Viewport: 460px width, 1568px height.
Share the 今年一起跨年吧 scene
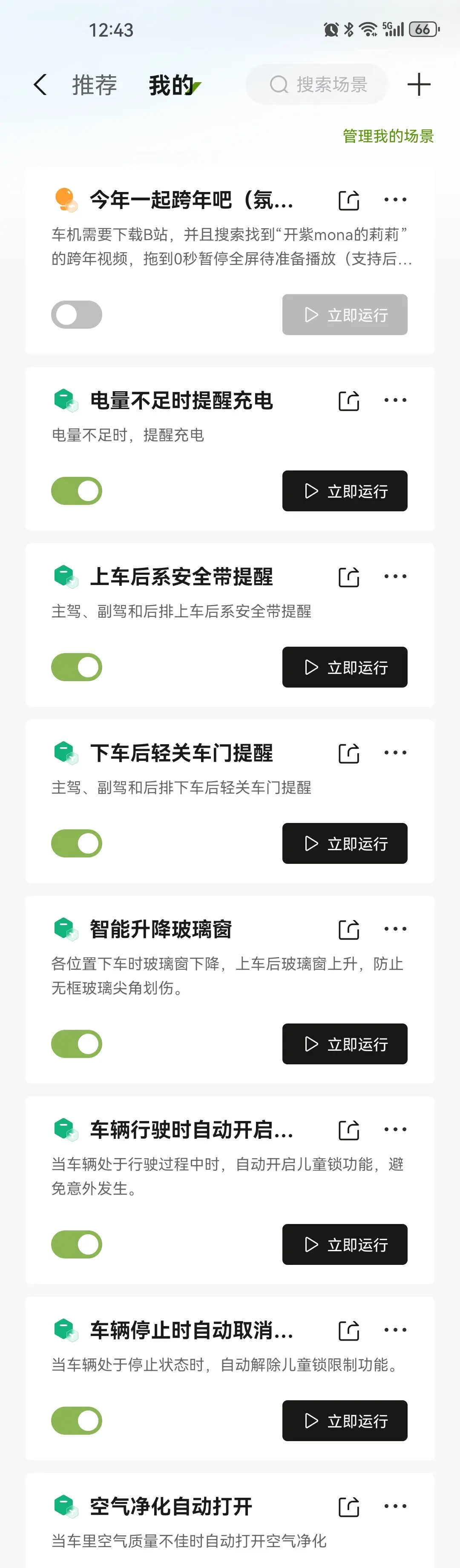click(349, 200)
